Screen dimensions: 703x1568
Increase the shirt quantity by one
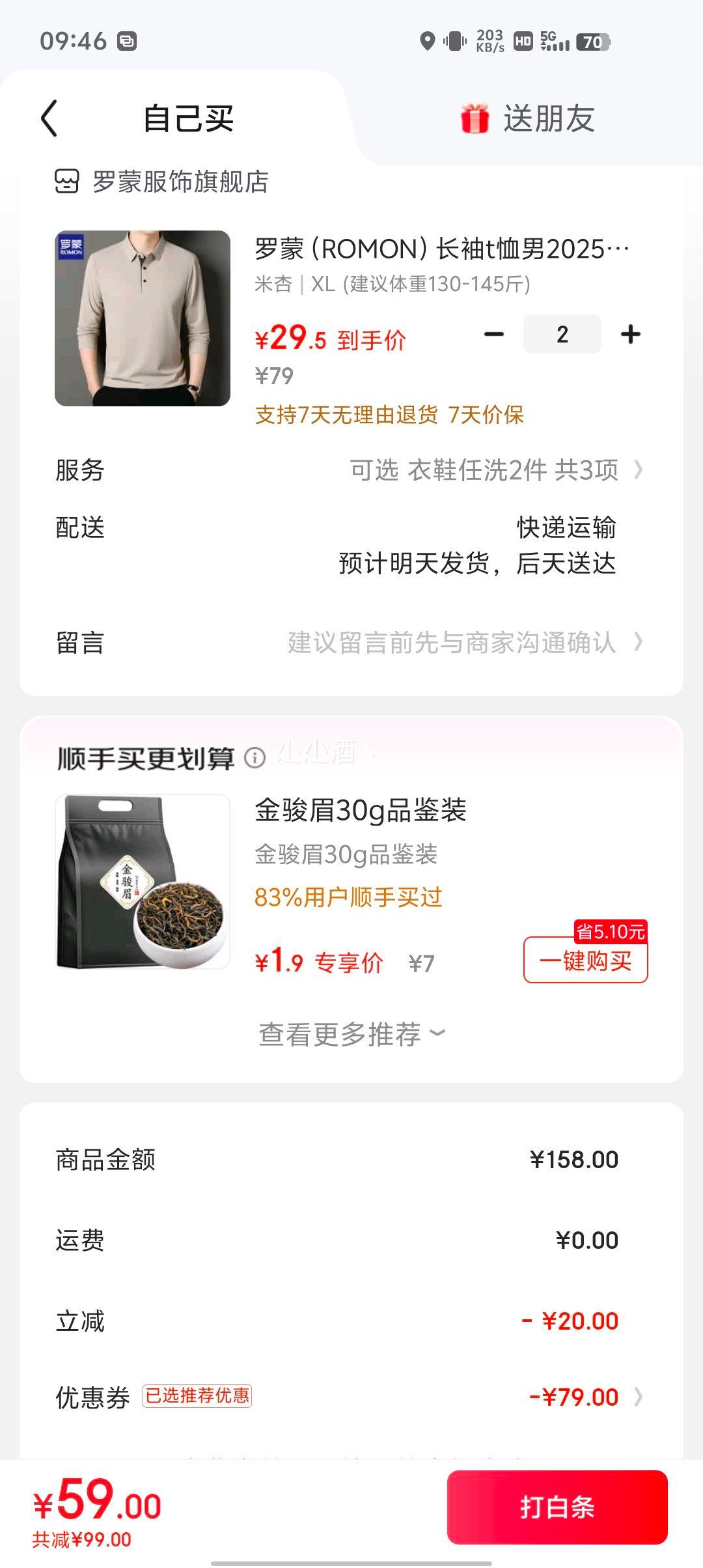pos(630,335)
